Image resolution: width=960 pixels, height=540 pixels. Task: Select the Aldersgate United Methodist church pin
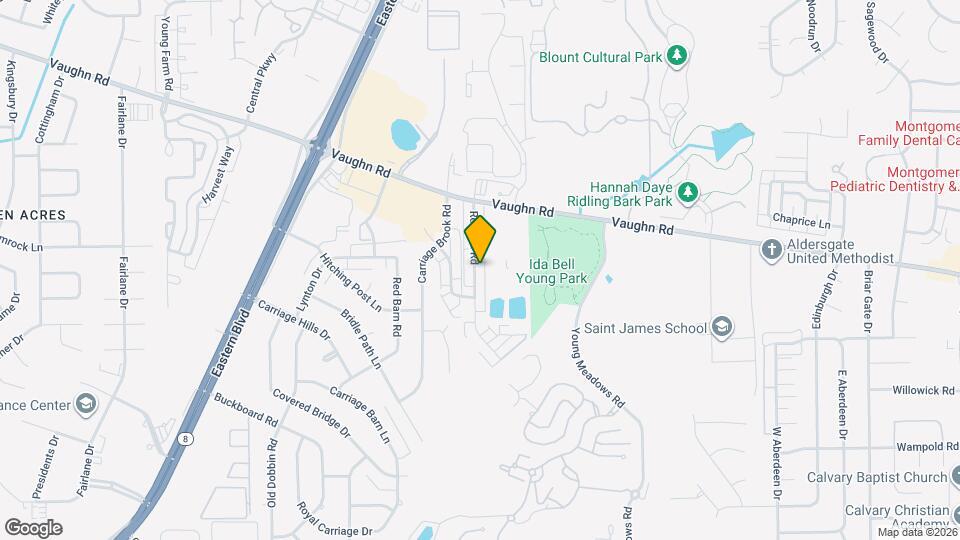coord(771,250)
